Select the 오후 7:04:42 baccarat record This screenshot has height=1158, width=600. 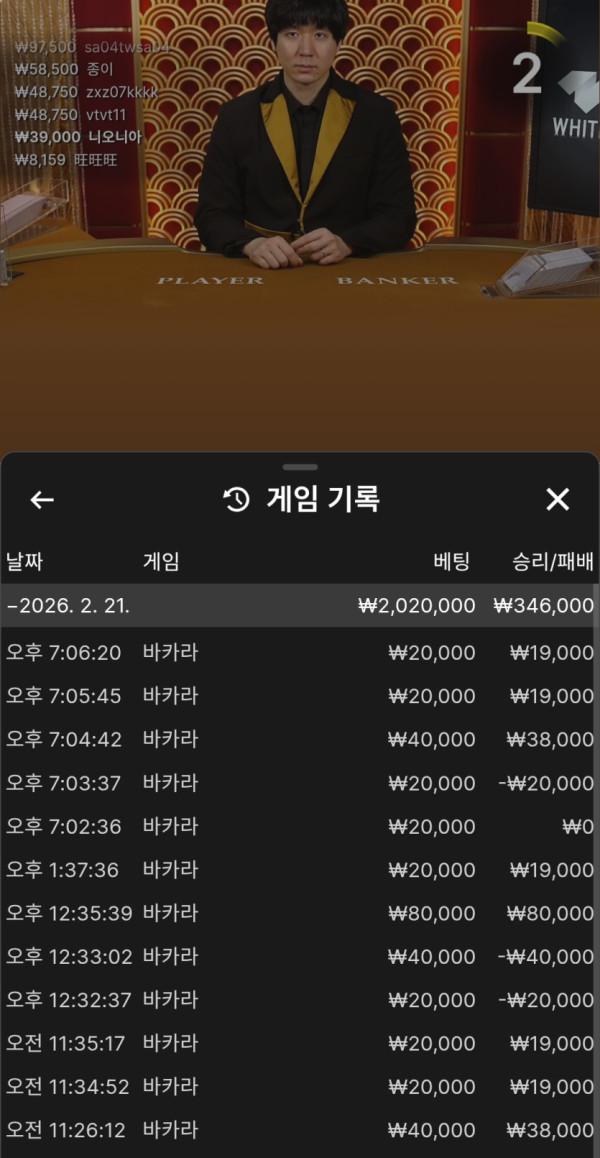tap(300, 740)
